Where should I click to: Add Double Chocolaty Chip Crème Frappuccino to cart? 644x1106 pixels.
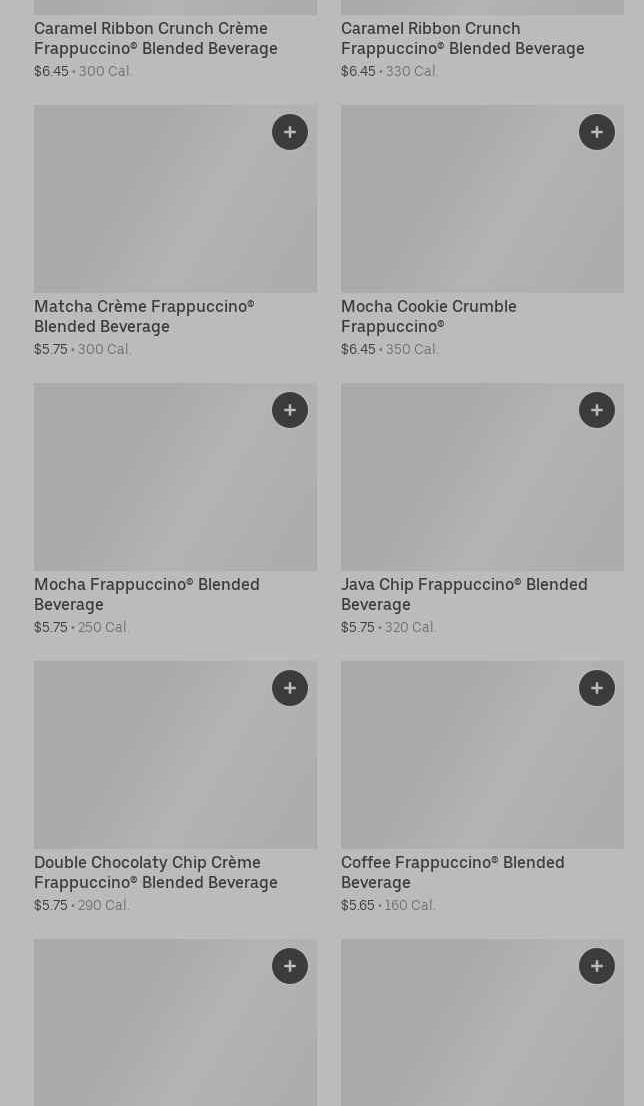290,688
